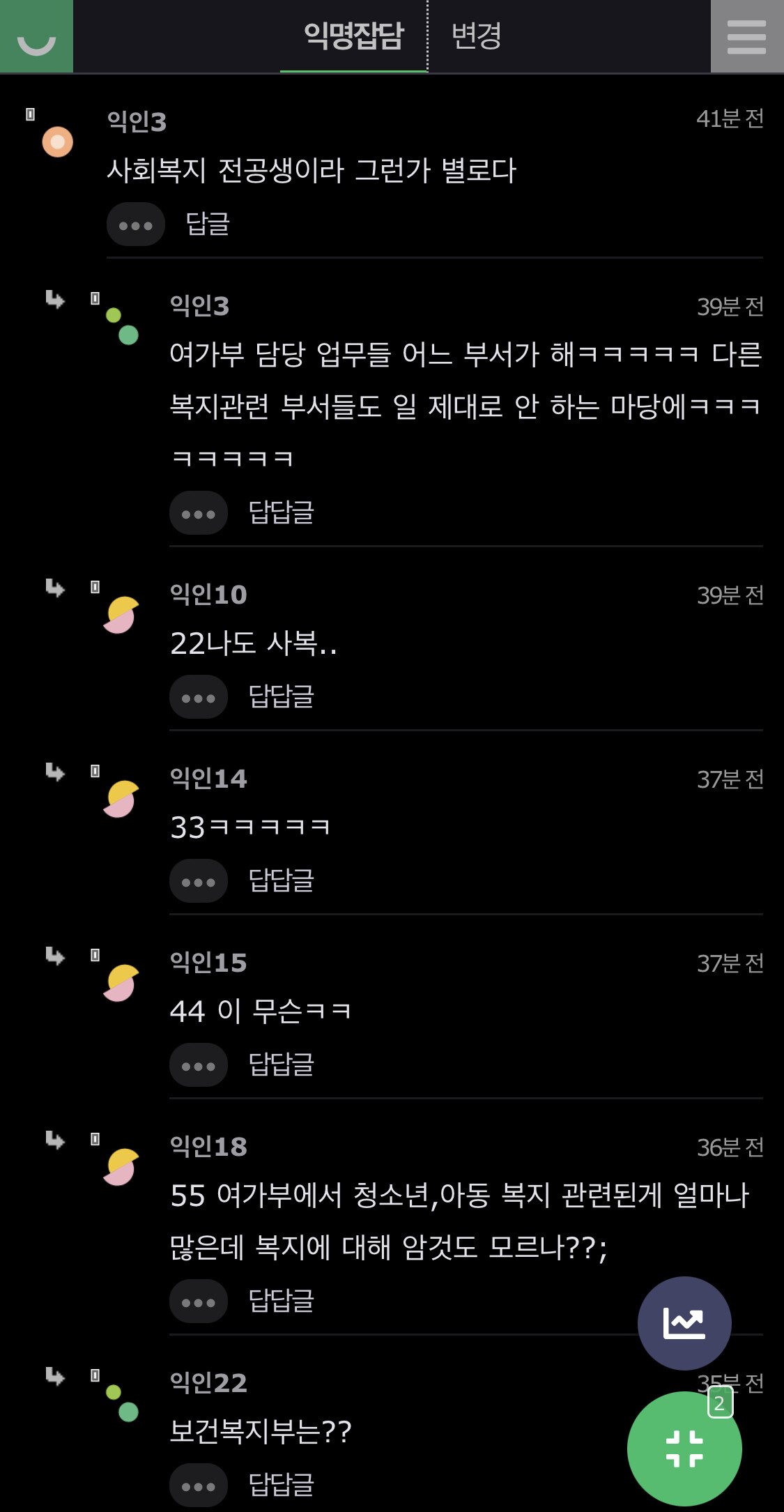Tap the green collapse floating button
The height and width of the screenshot is (1512, 784).
pos(684,1449)
